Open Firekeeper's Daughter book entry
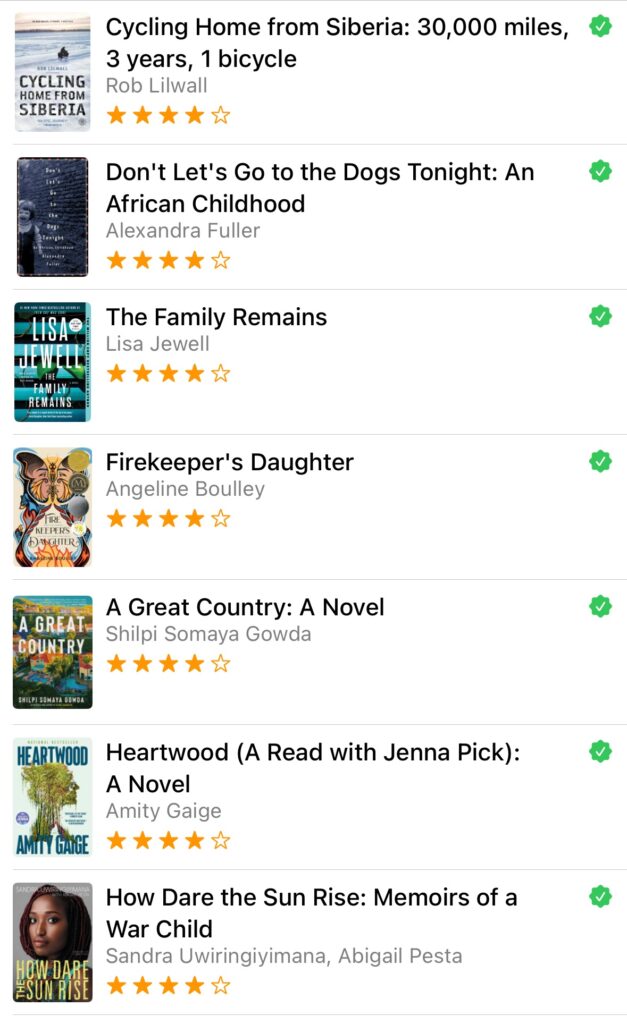The height and width of the screenshot is (1024, 627). coord(230,463)
